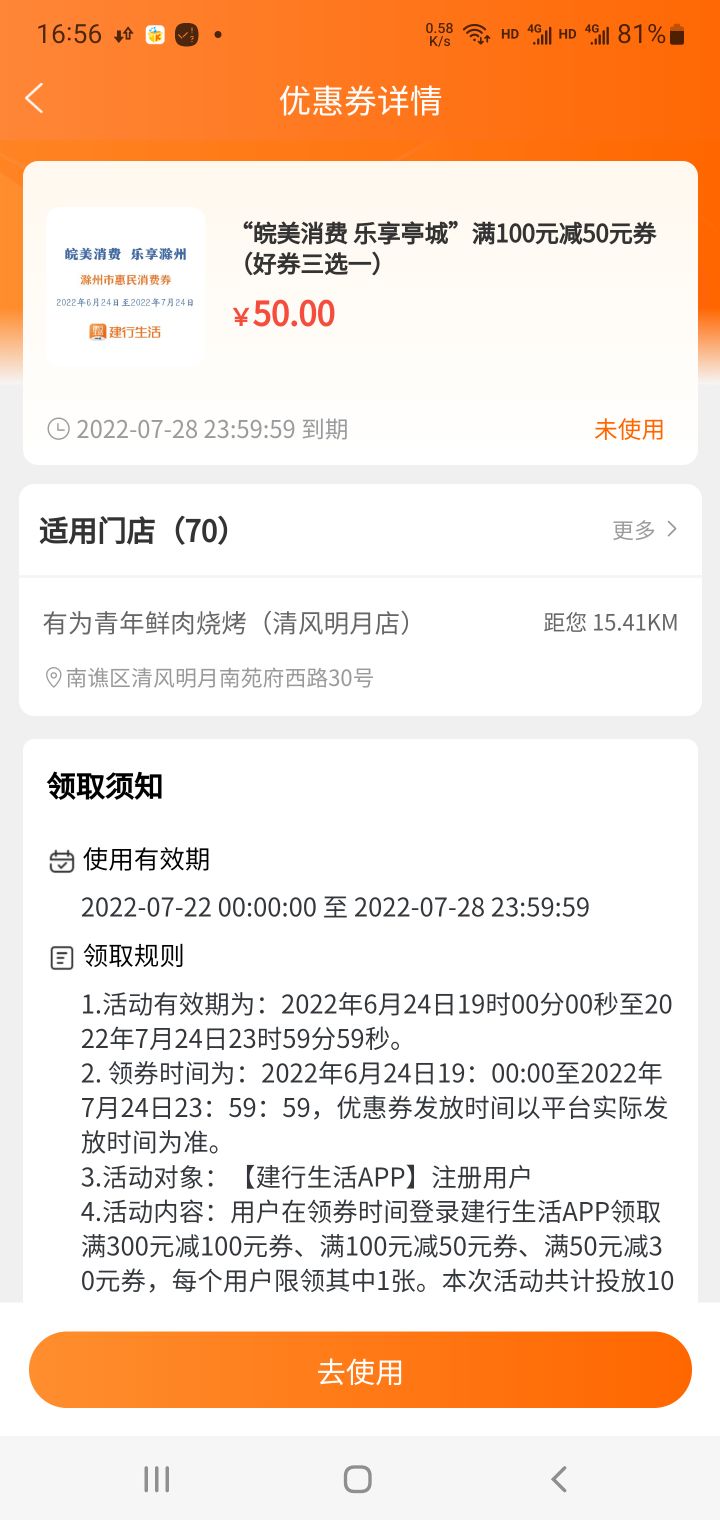The width and height of the screenshot is (720, 1520).
Task: Open 更多 to see all applicable stores
Action: tap(645, 530)
